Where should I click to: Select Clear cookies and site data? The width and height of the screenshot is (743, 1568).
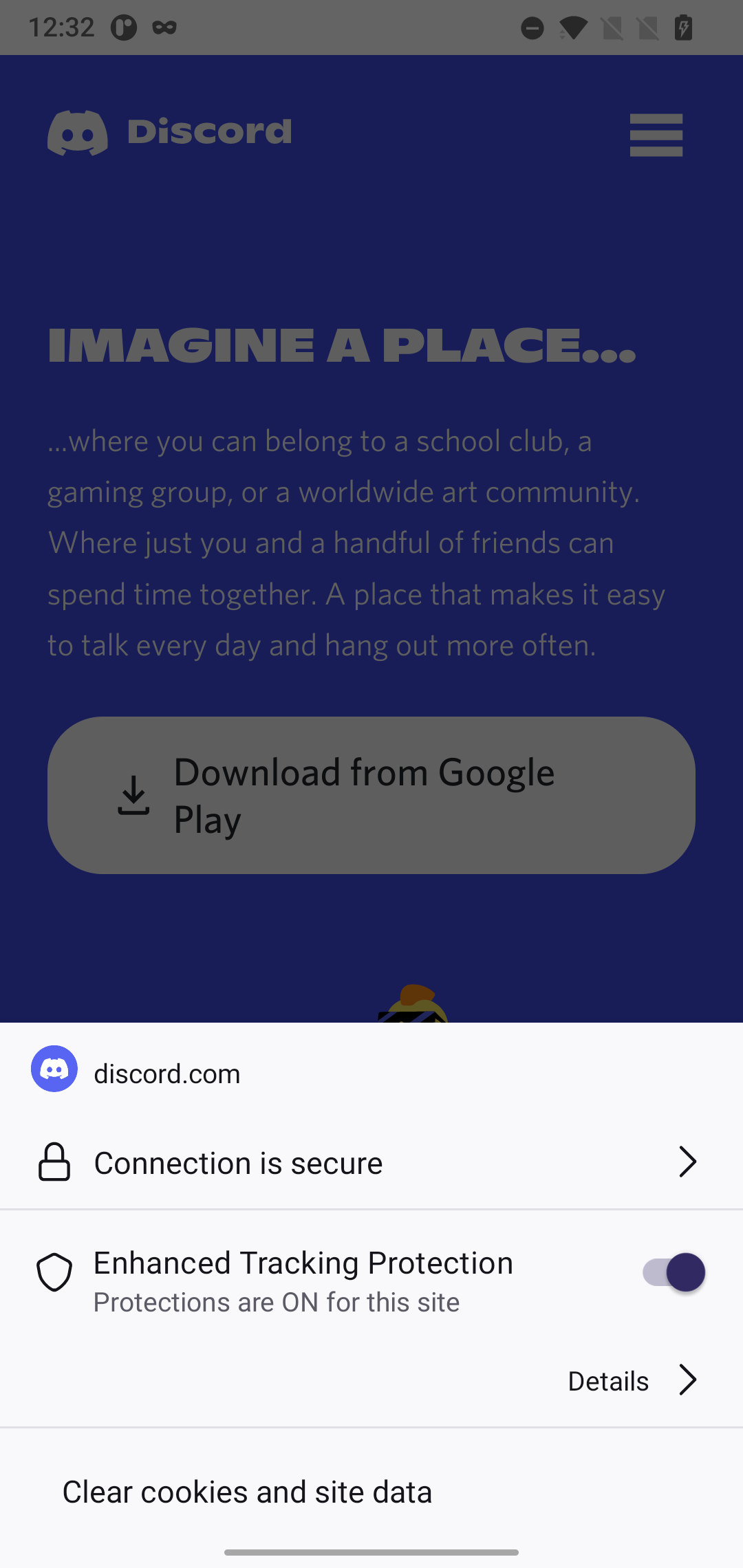tap(247, 1490)
